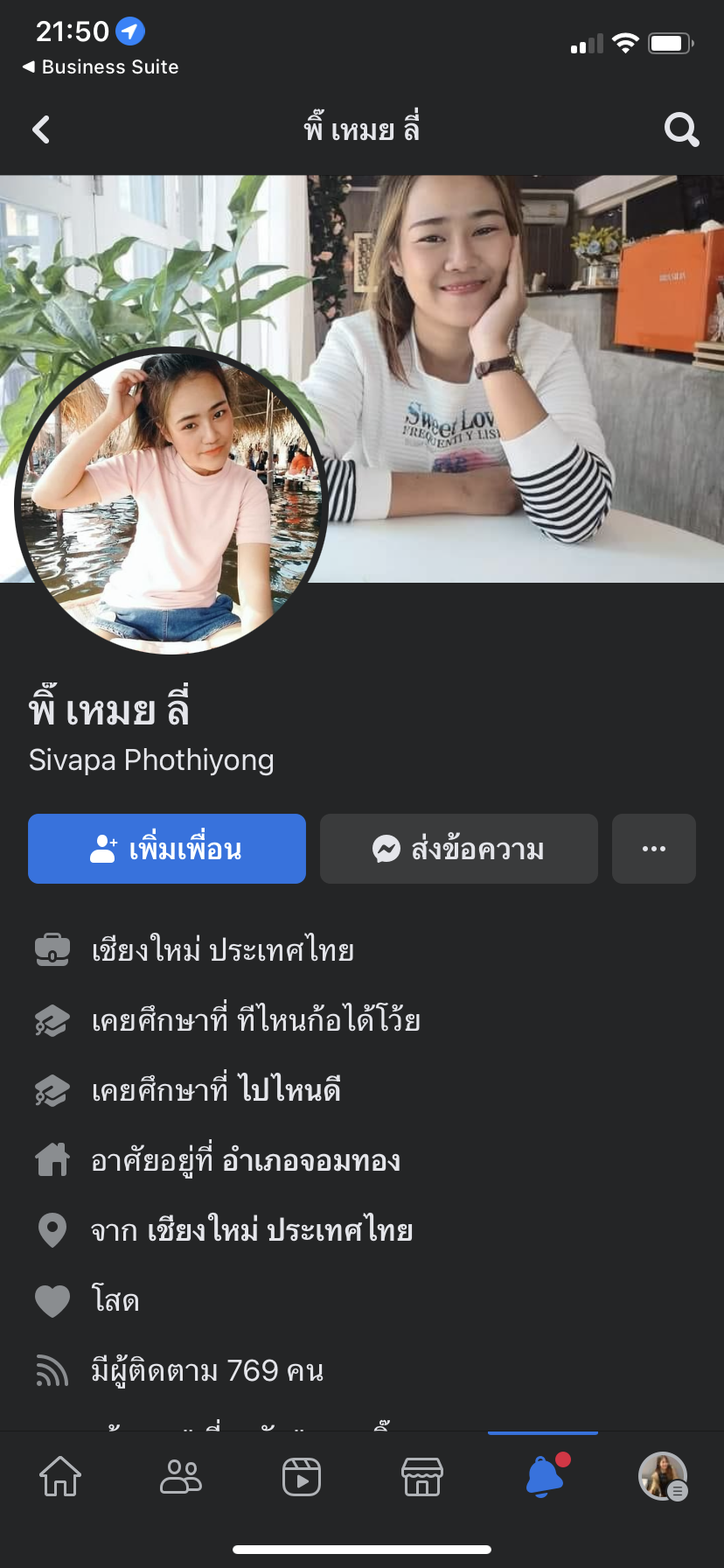Switch to the Home tab
Image resolution: width=724 pixels, height=1568 pixels.
(x=60, y=1477)
